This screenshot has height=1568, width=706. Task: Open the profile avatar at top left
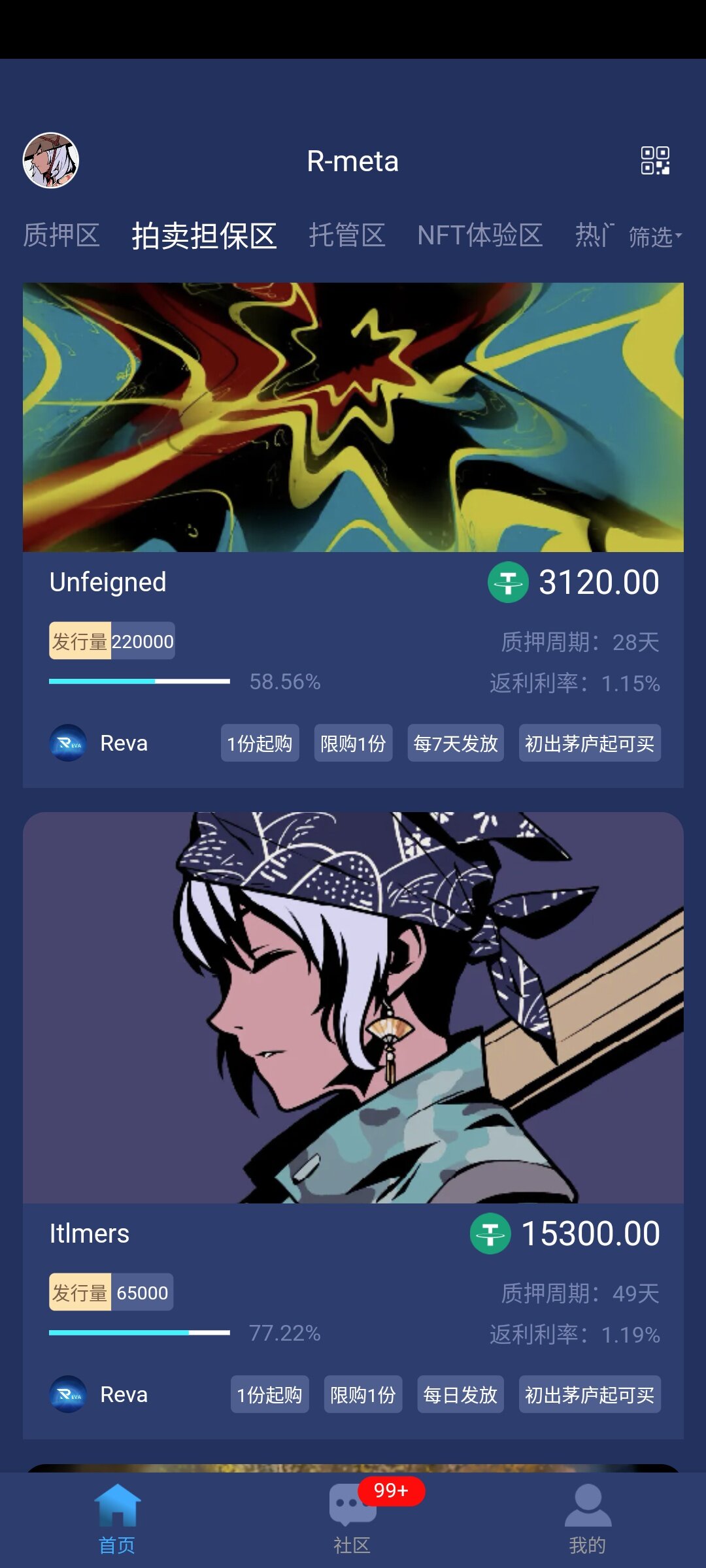(x=51, y=161)
